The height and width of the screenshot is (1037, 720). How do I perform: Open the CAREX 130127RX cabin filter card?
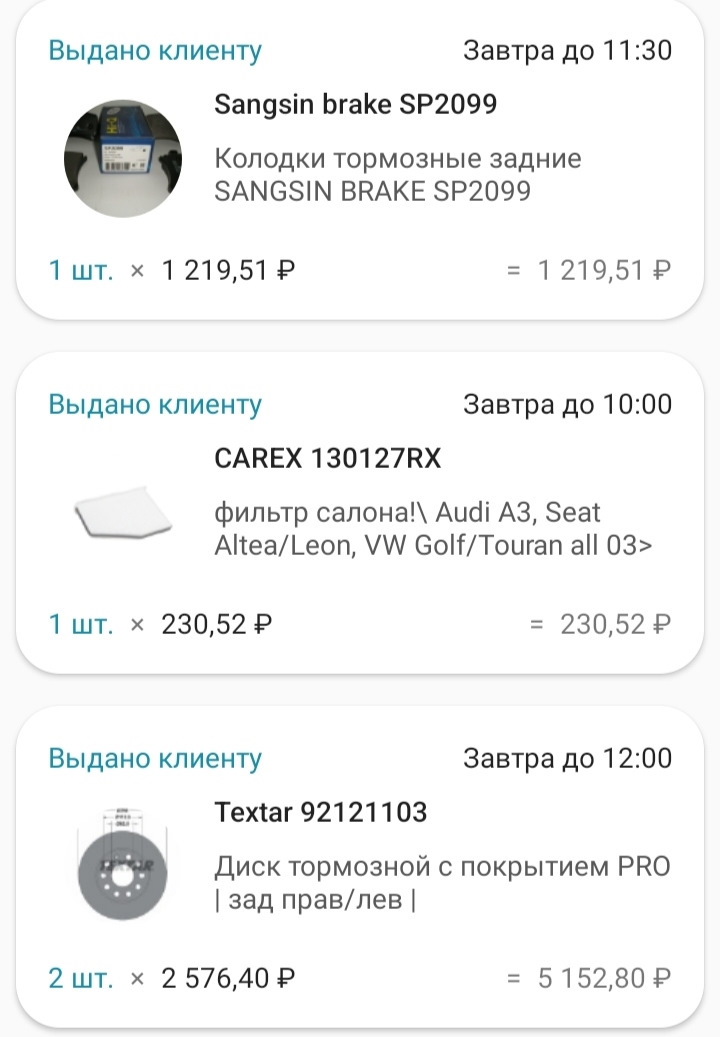[x=360, y=514]
